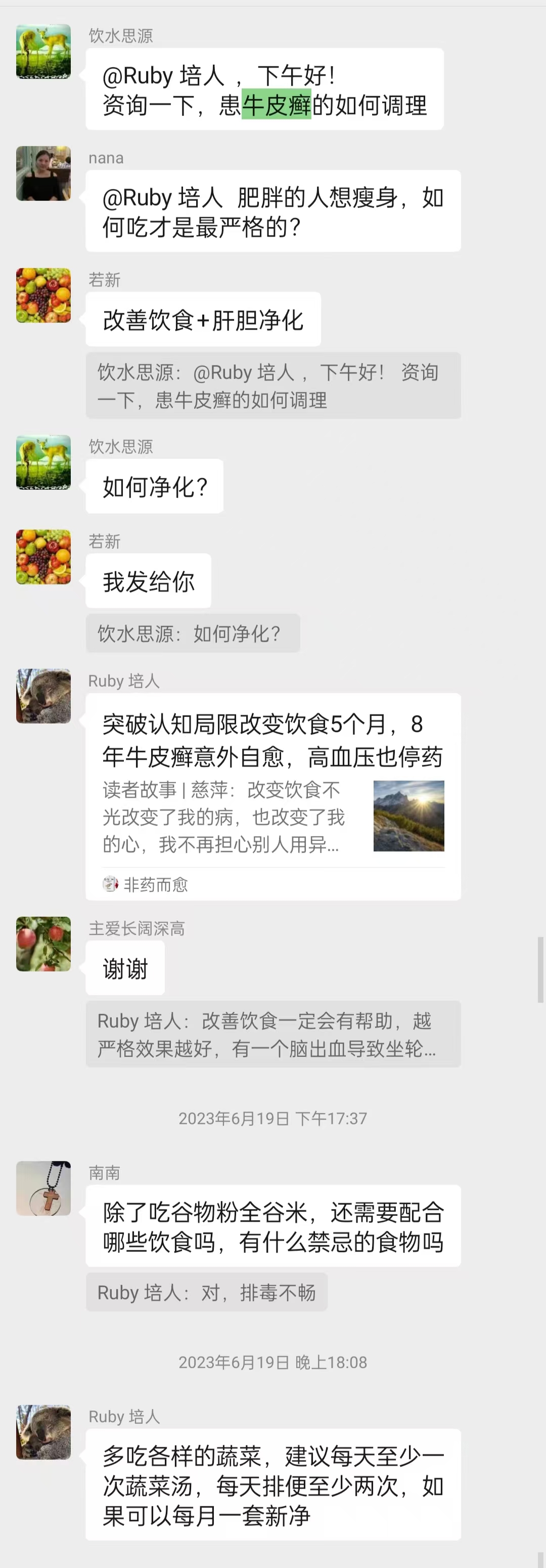The height and width of the screenshot is (1568, 546).
Task: Jump to quoted message under 改善饮食+肝胆净化
Action: [272, 386]
